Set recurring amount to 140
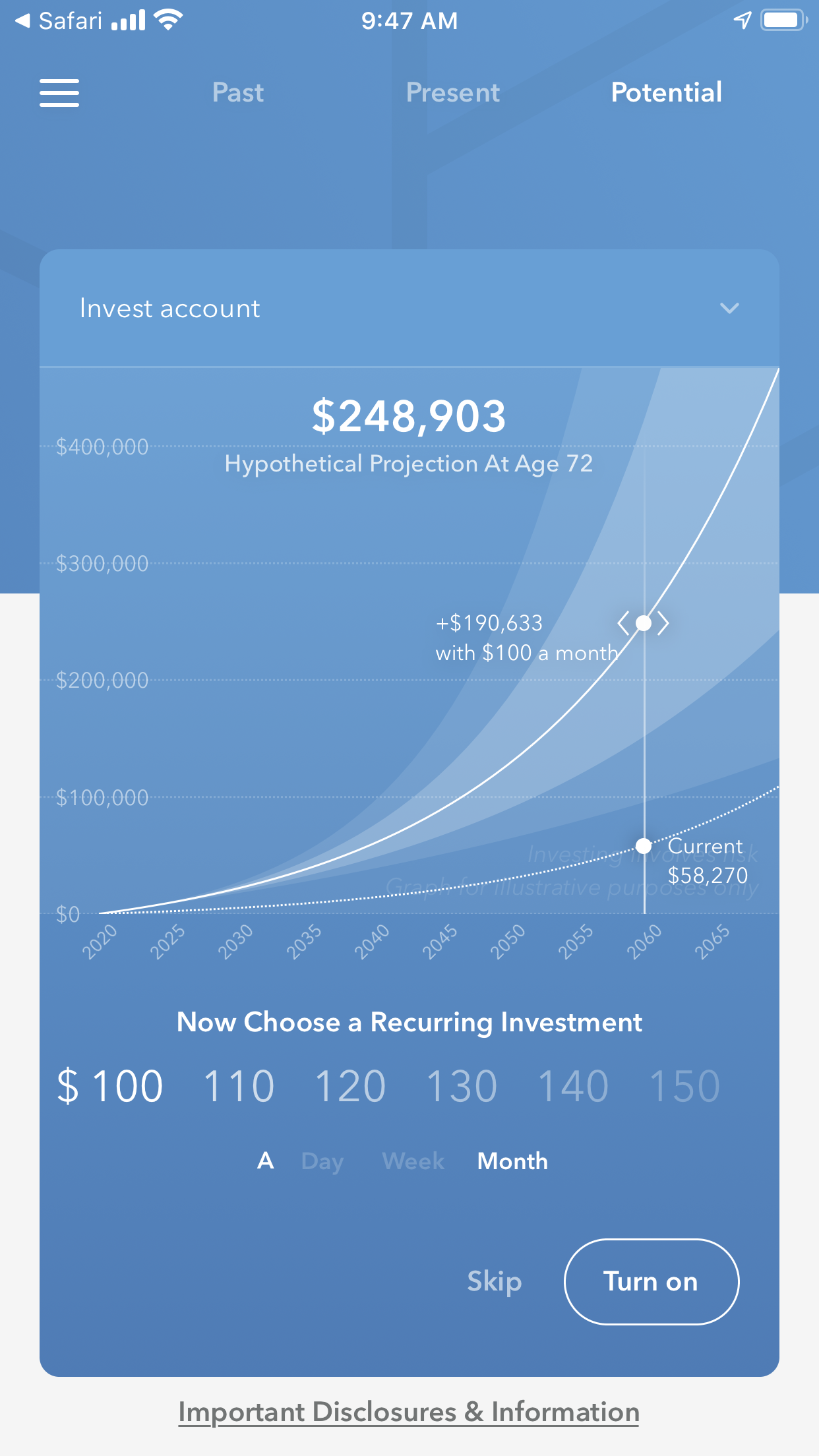The width and height of the screenshot is (819, 1456). (573, 1086)
